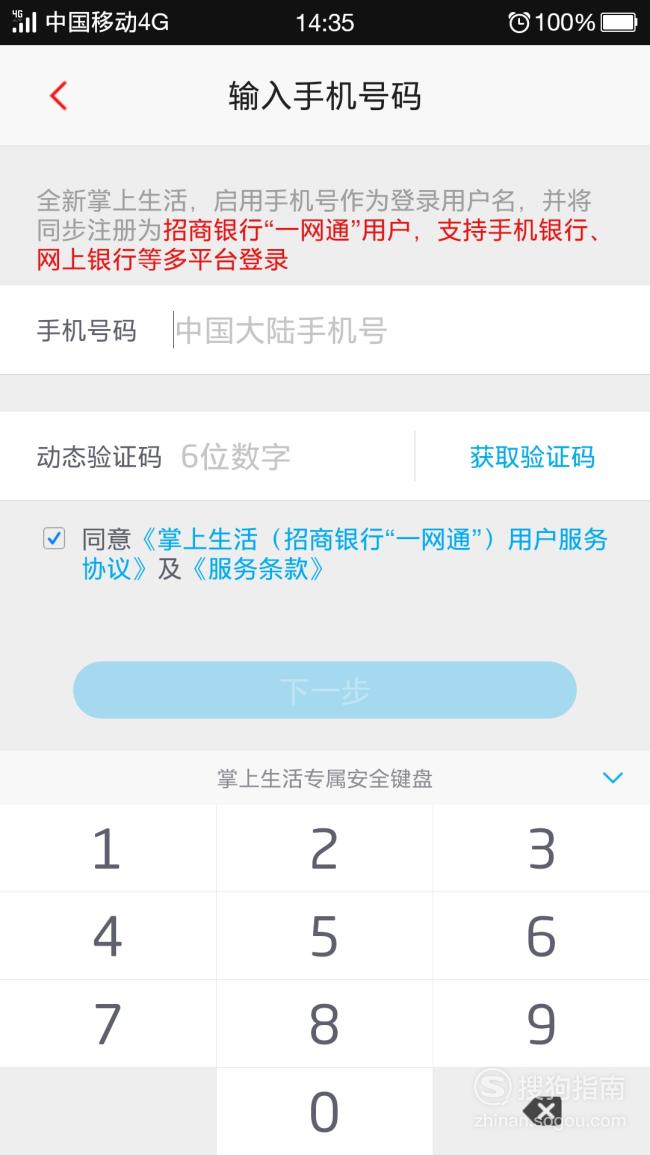Request code via 获取验证码
650x1155 pixels.
tap(532, 457)
